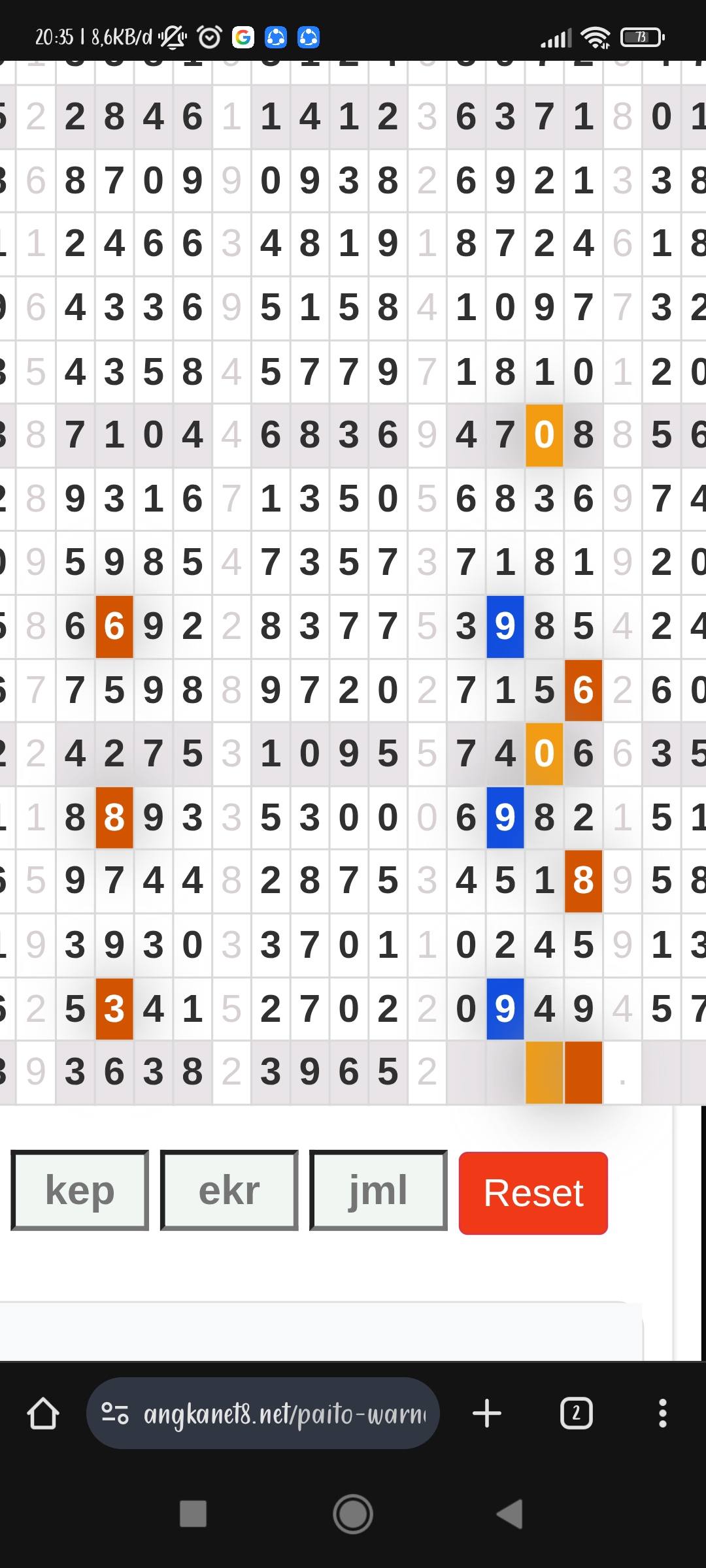Open the browser overflow menu

click(662, 1414)
